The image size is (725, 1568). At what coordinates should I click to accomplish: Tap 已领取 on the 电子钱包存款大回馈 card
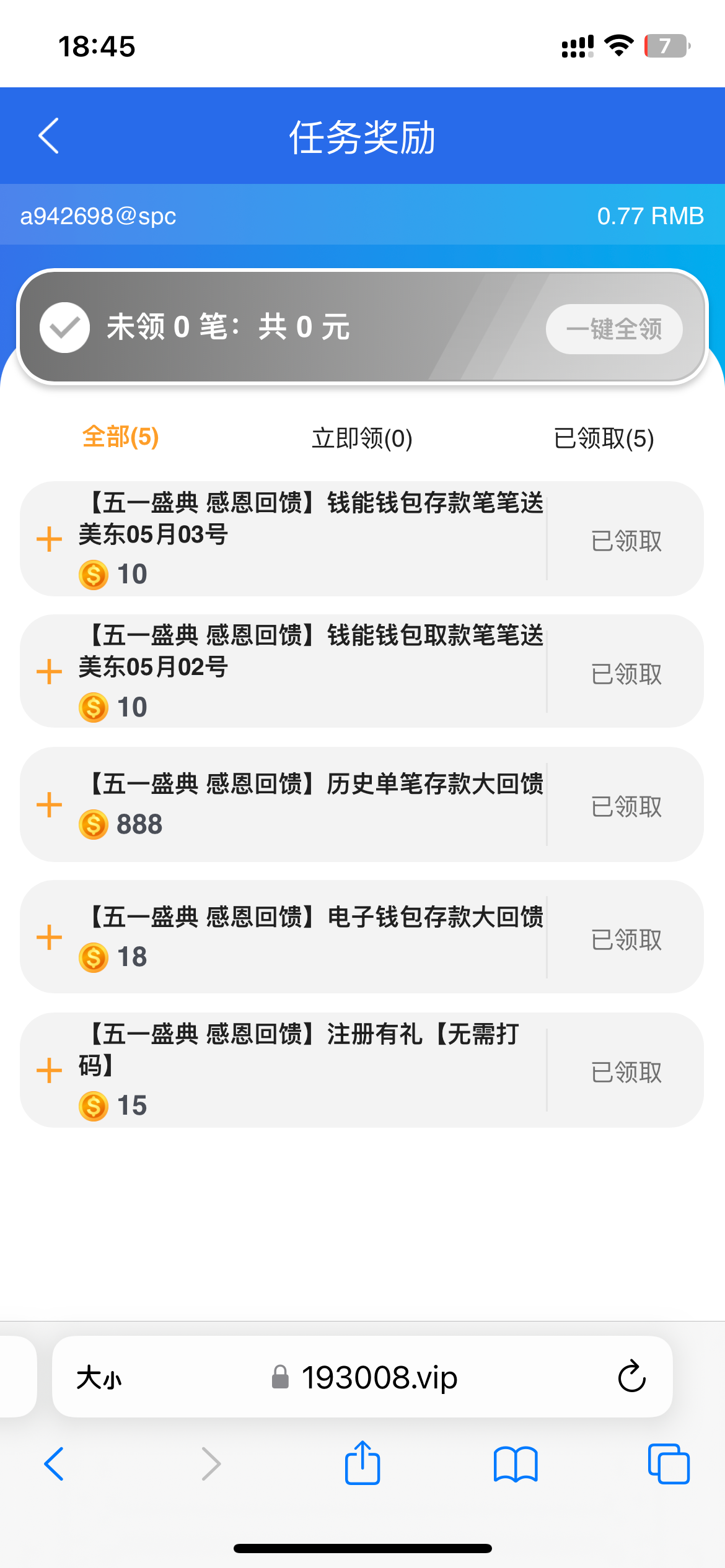click(626, 939)
